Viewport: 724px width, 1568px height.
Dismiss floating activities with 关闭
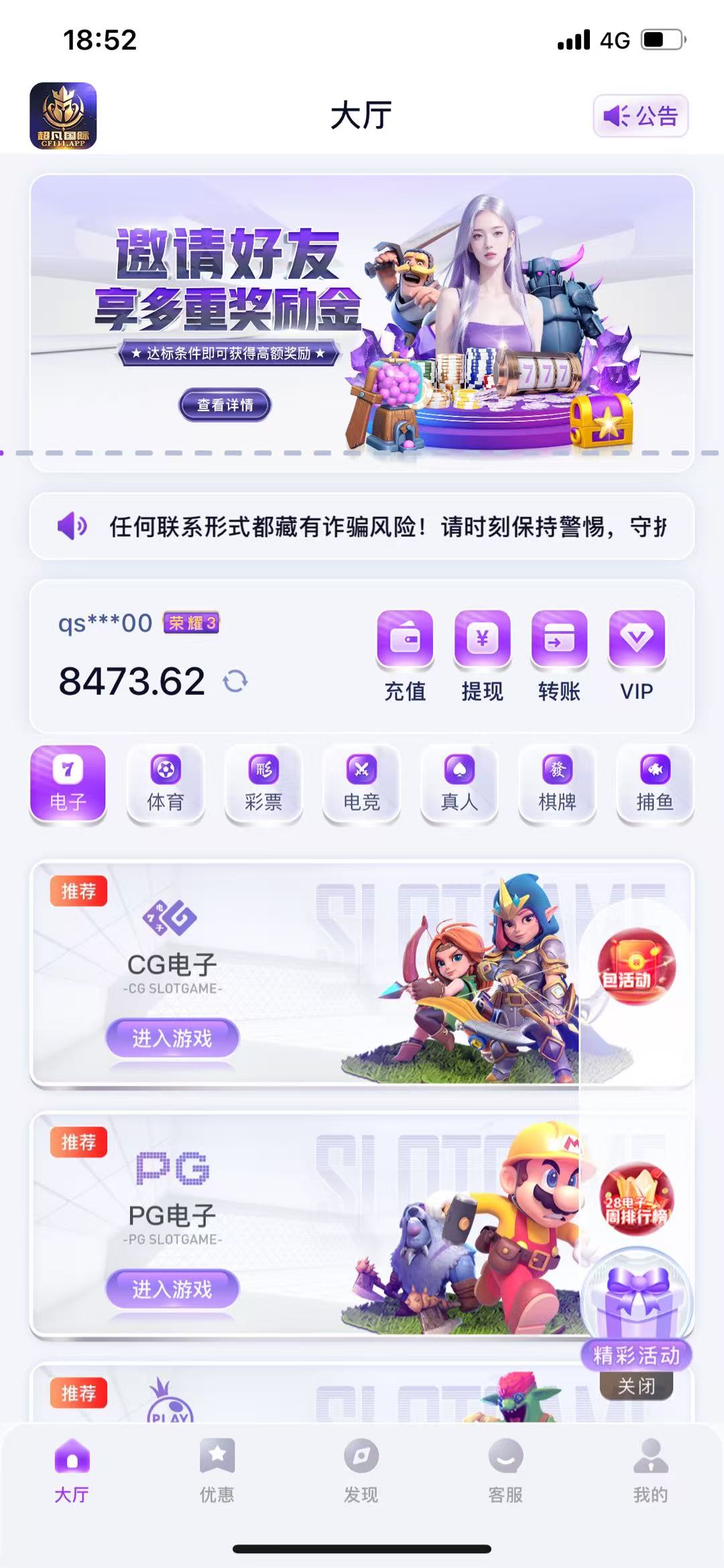point(636,1386)
